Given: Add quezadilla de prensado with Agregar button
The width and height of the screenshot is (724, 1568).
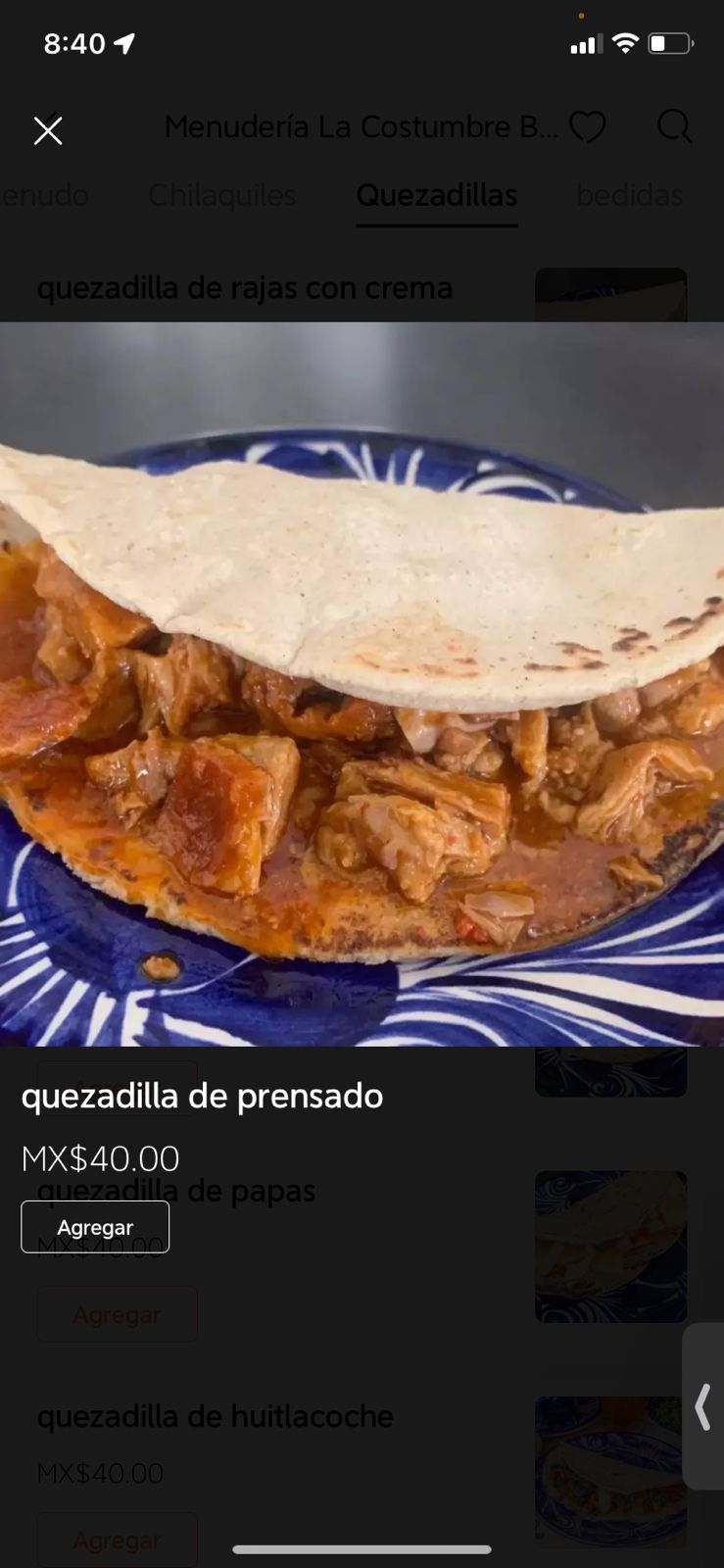Looking at the screenshot, I should (95, 1227).
